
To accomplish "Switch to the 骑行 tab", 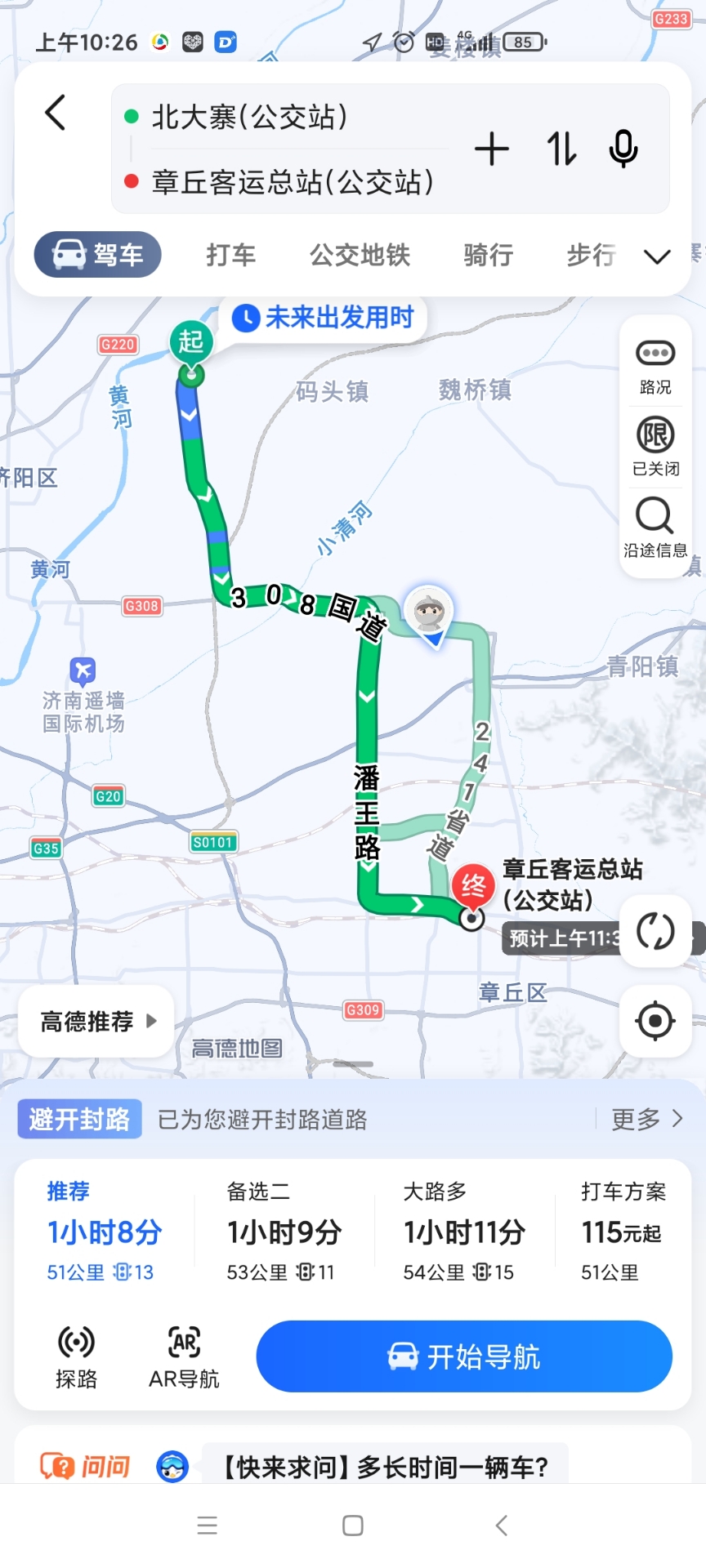I will pos(489,255).
